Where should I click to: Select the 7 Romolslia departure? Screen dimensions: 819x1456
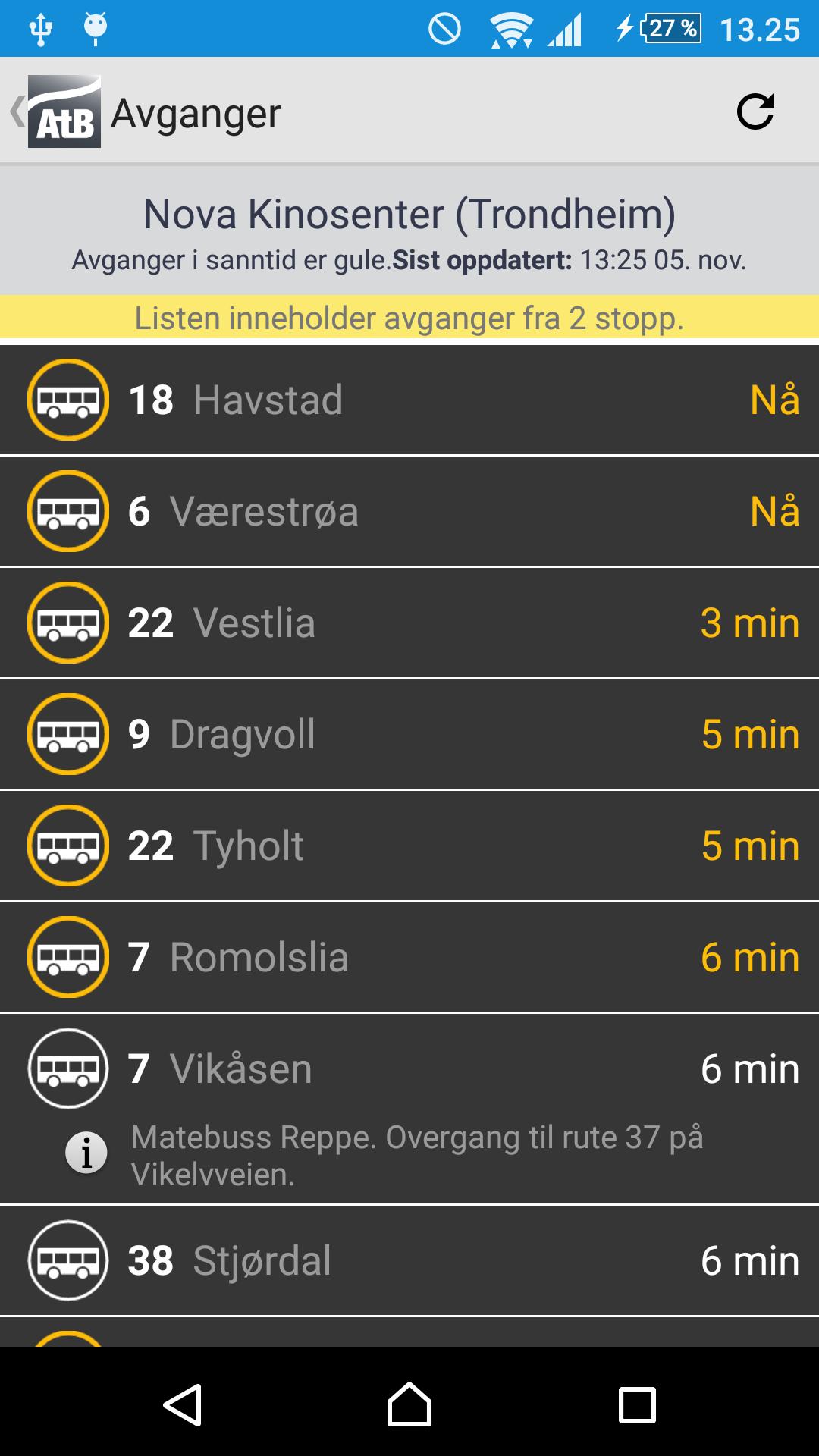[409, 957]
